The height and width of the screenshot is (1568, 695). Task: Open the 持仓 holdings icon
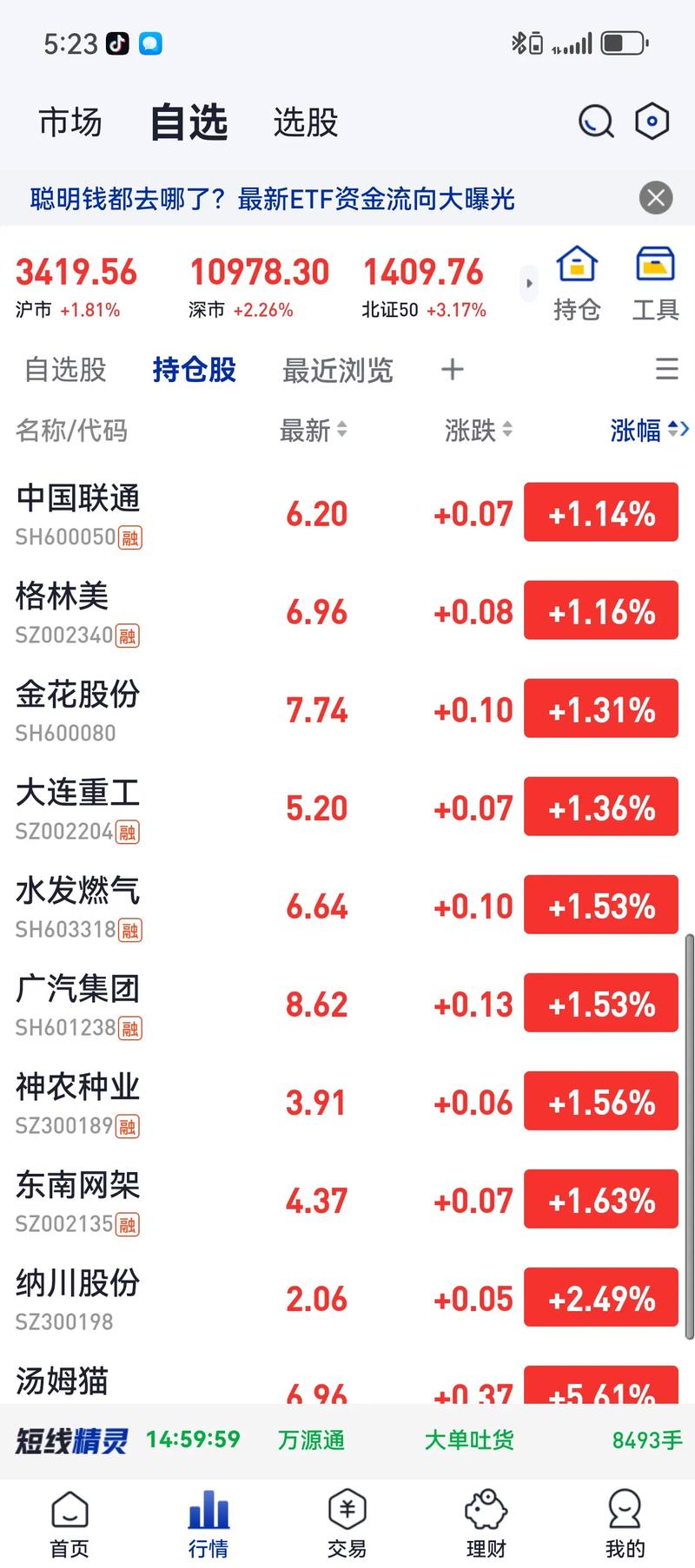pyautogui.click(x=576, y=283)
